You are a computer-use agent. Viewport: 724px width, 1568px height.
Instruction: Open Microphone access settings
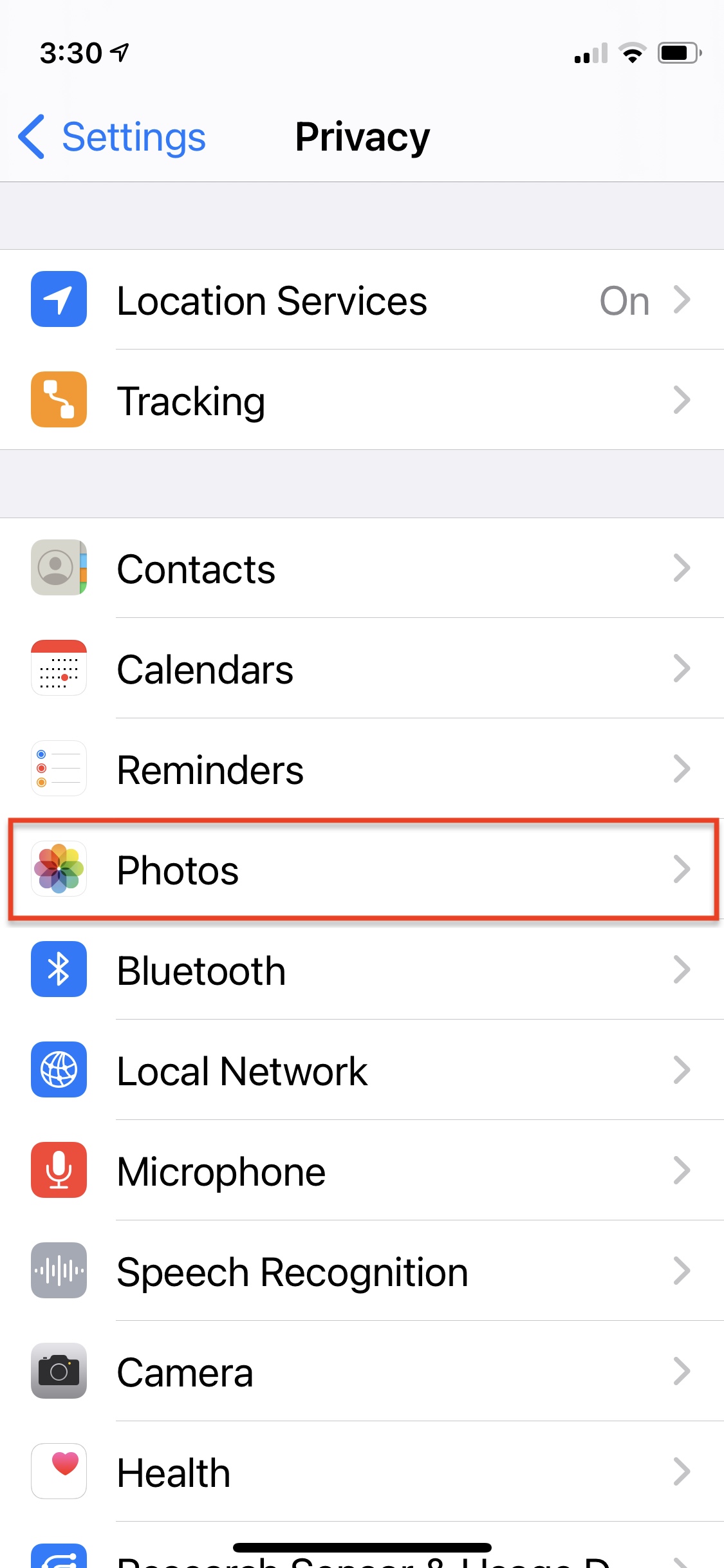click(362, 1171)
